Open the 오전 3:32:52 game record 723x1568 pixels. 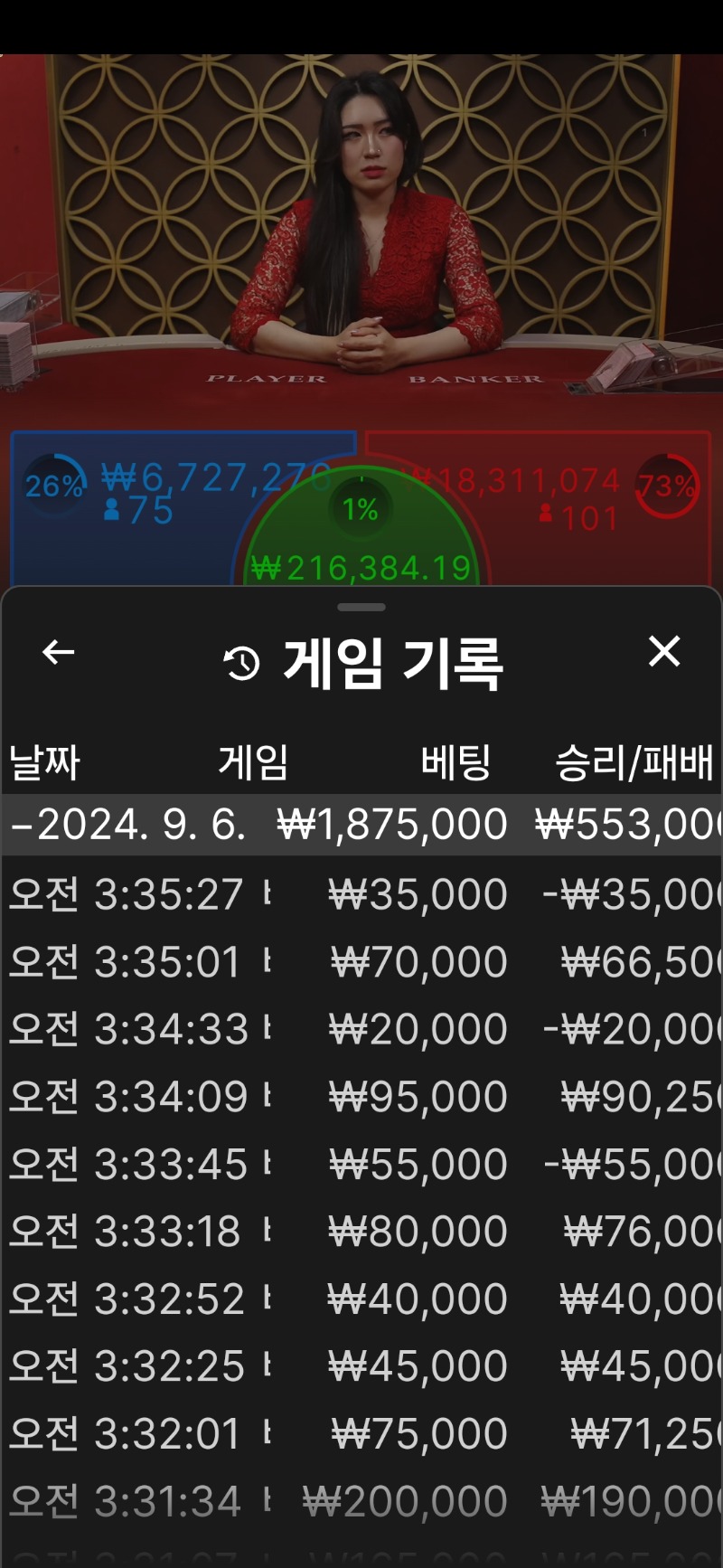[x=361, y=1299]
